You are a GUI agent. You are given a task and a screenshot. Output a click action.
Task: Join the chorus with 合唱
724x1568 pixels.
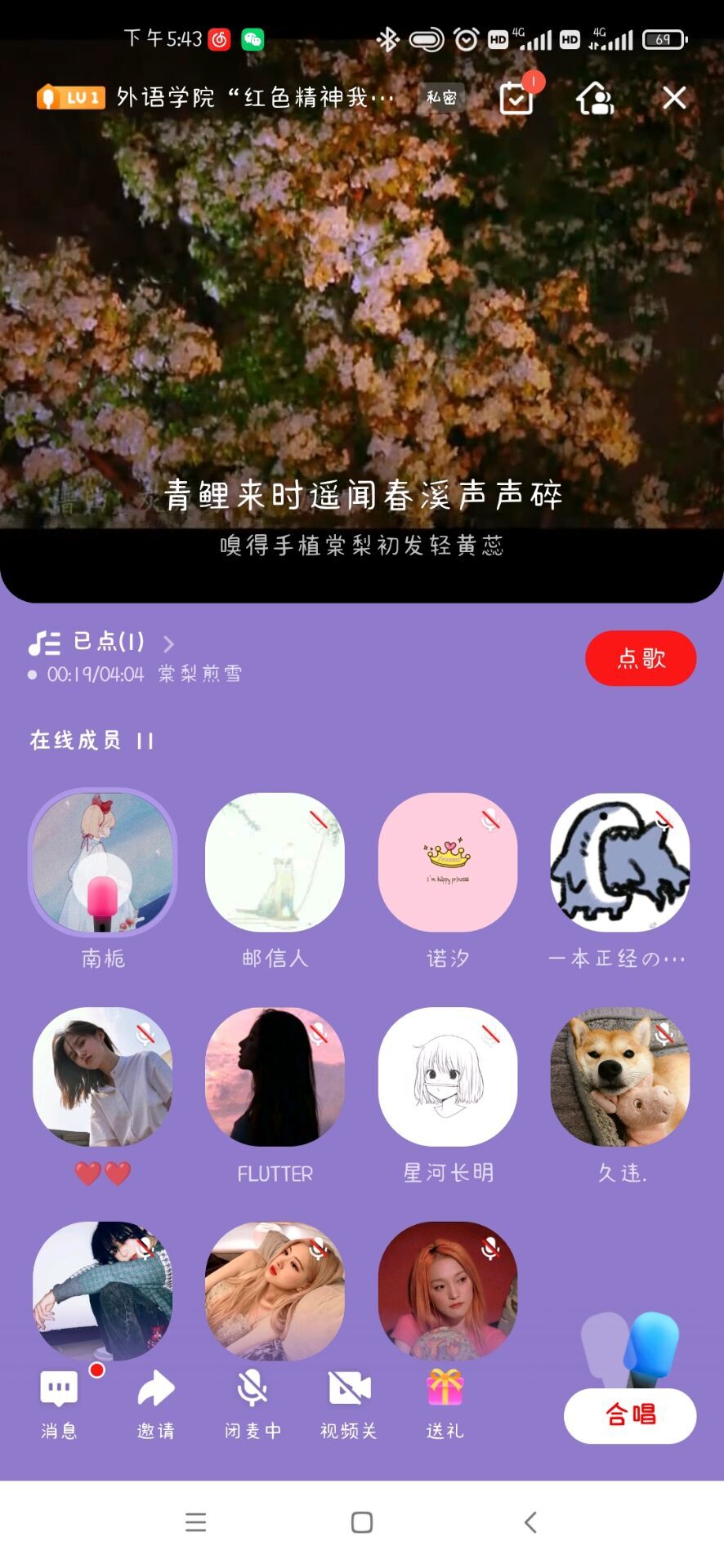pos(630,1415)
